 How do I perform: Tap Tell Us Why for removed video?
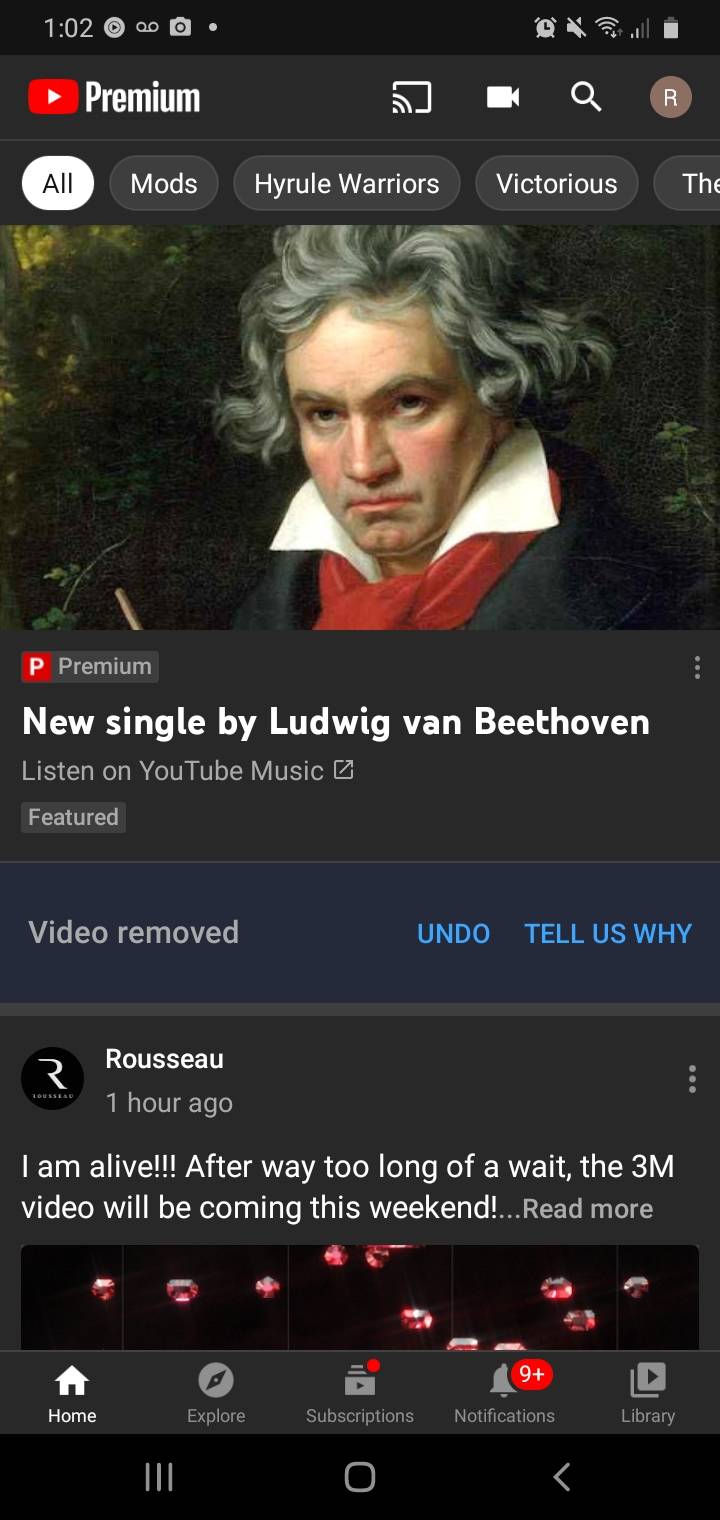click(608, 933)
